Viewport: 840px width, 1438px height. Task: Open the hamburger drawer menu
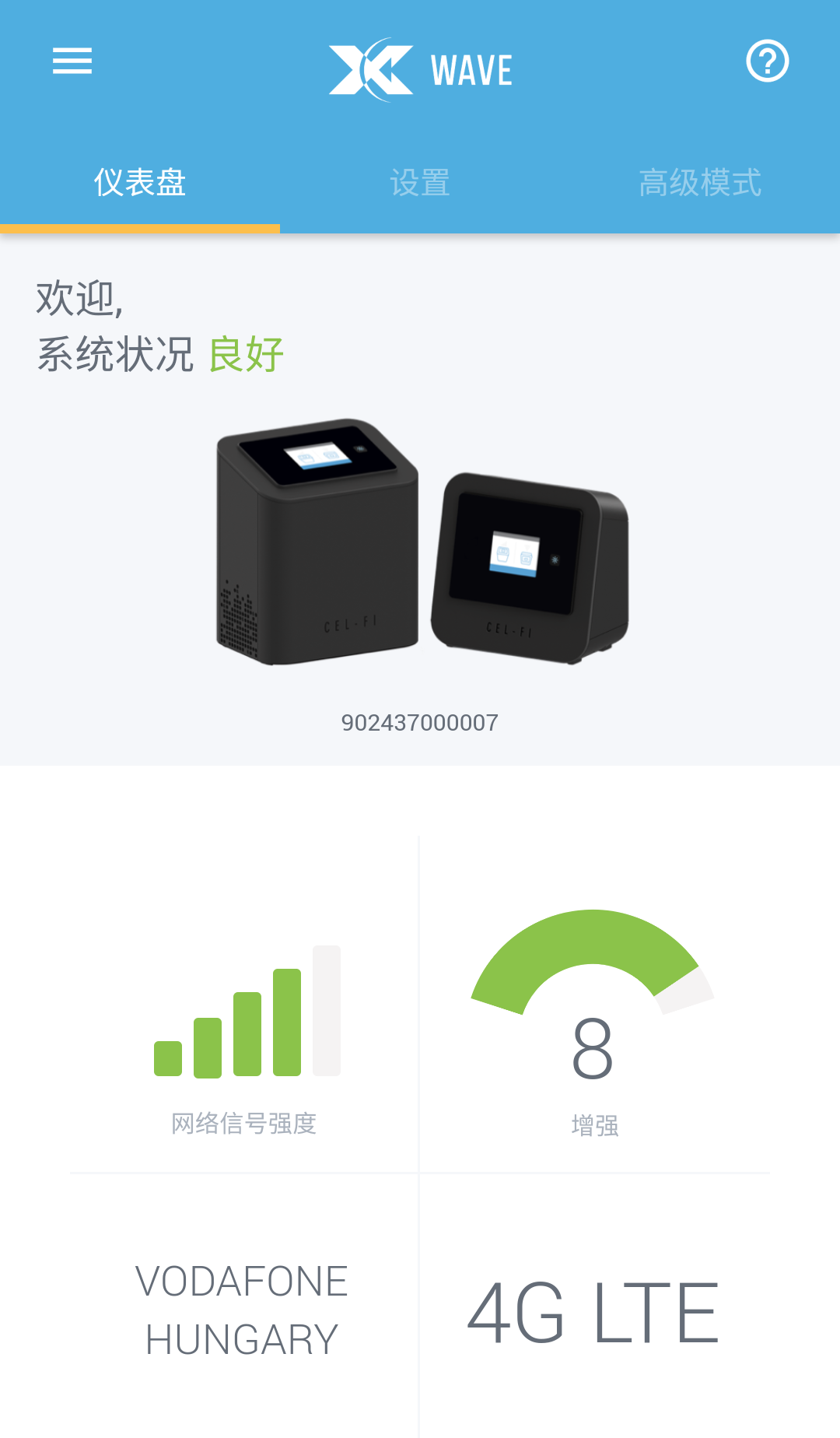point(72,61)
